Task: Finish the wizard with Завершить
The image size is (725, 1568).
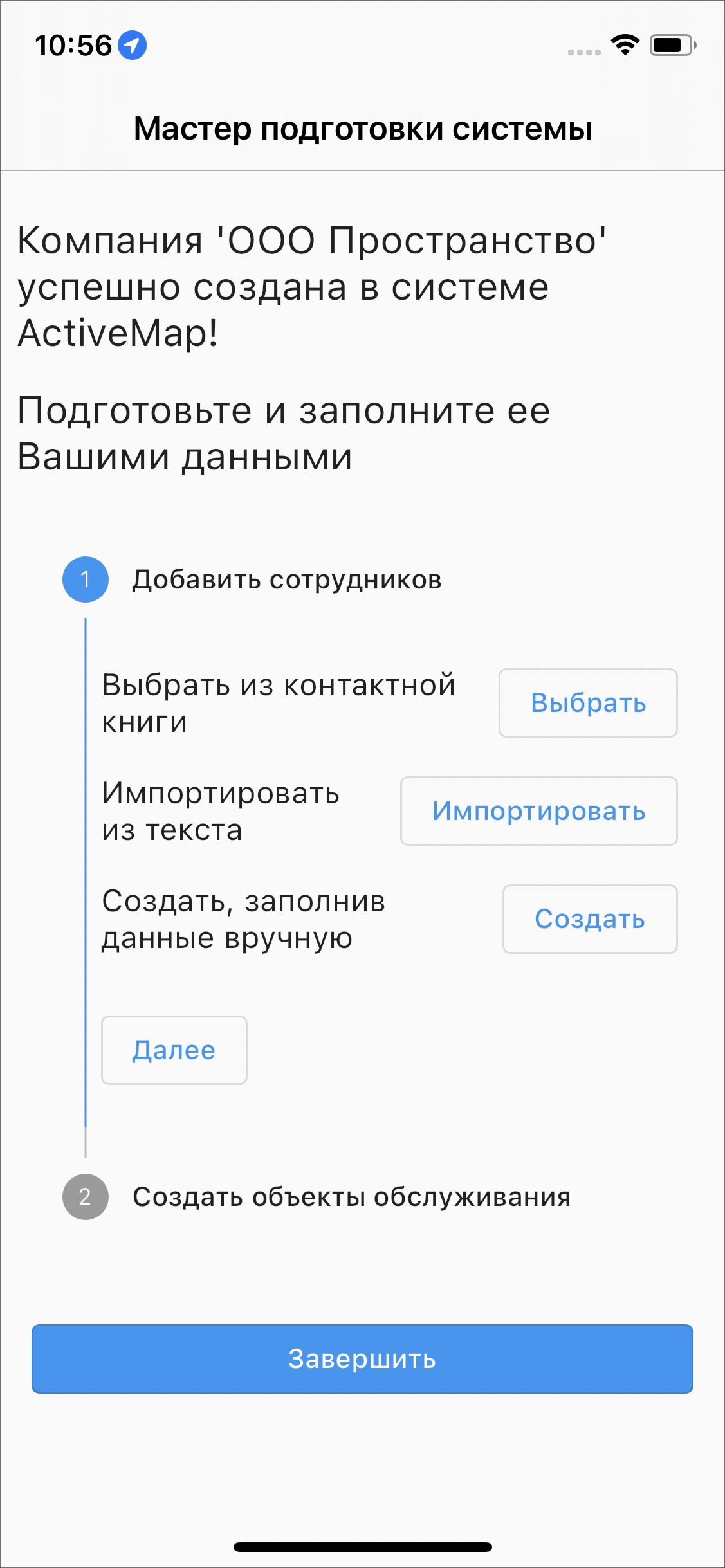Action: [362, 1359]
